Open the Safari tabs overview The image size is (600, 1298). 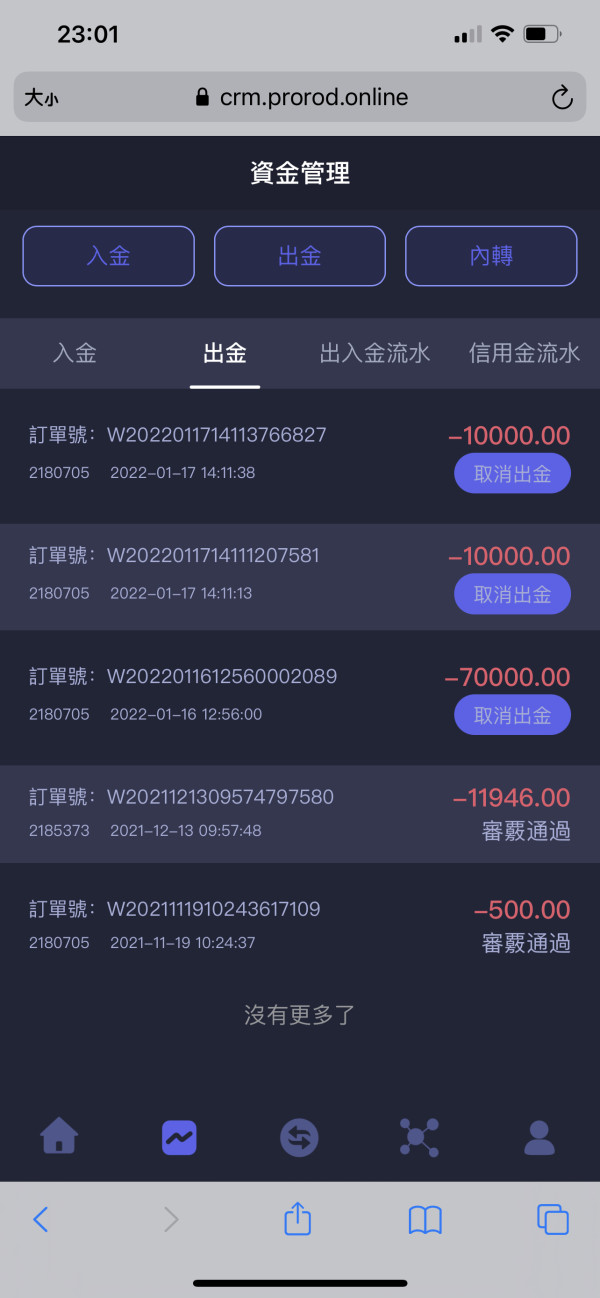coord(553,1219)
